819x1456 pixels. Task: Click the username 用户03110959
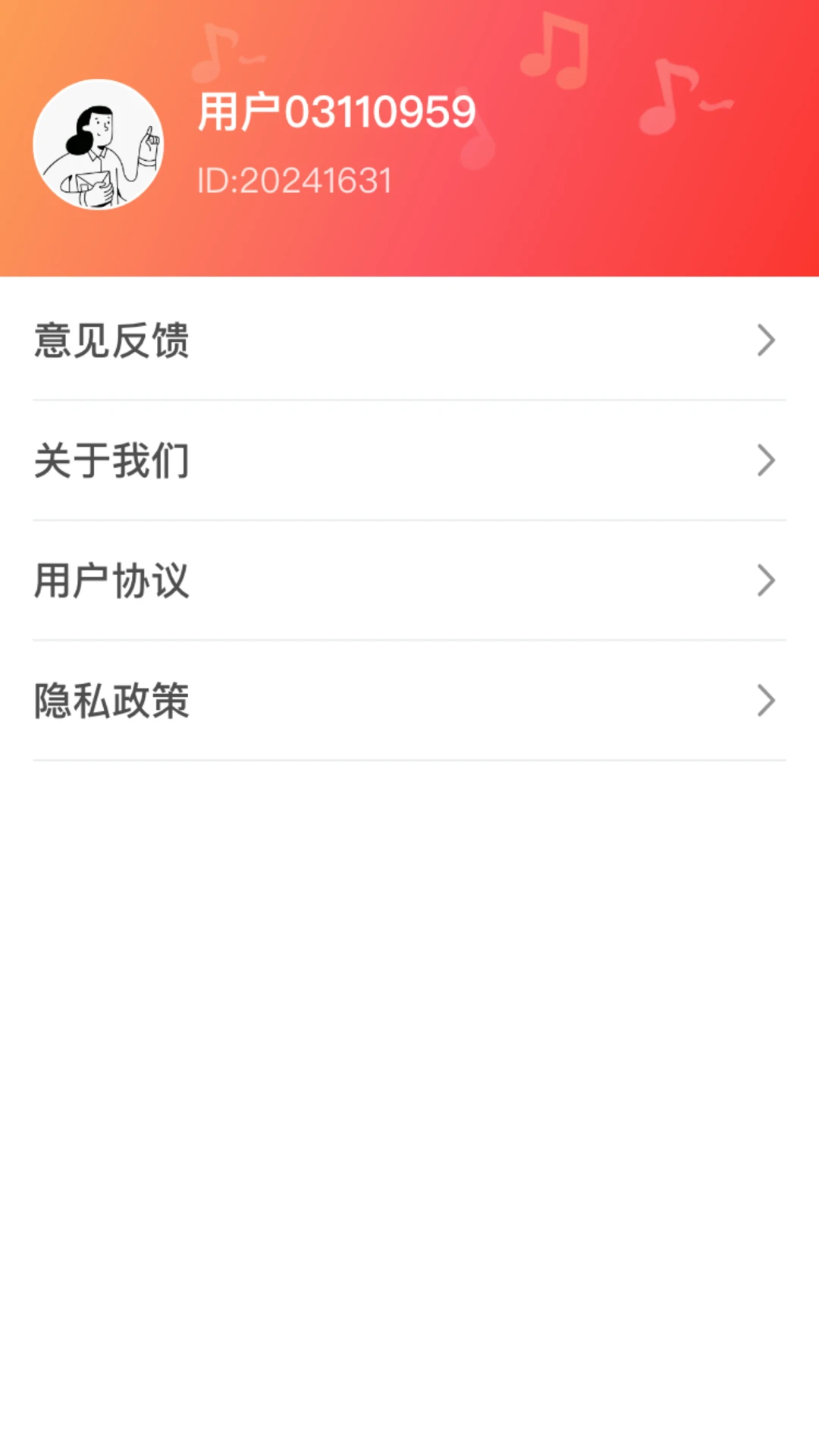(336, 110)
